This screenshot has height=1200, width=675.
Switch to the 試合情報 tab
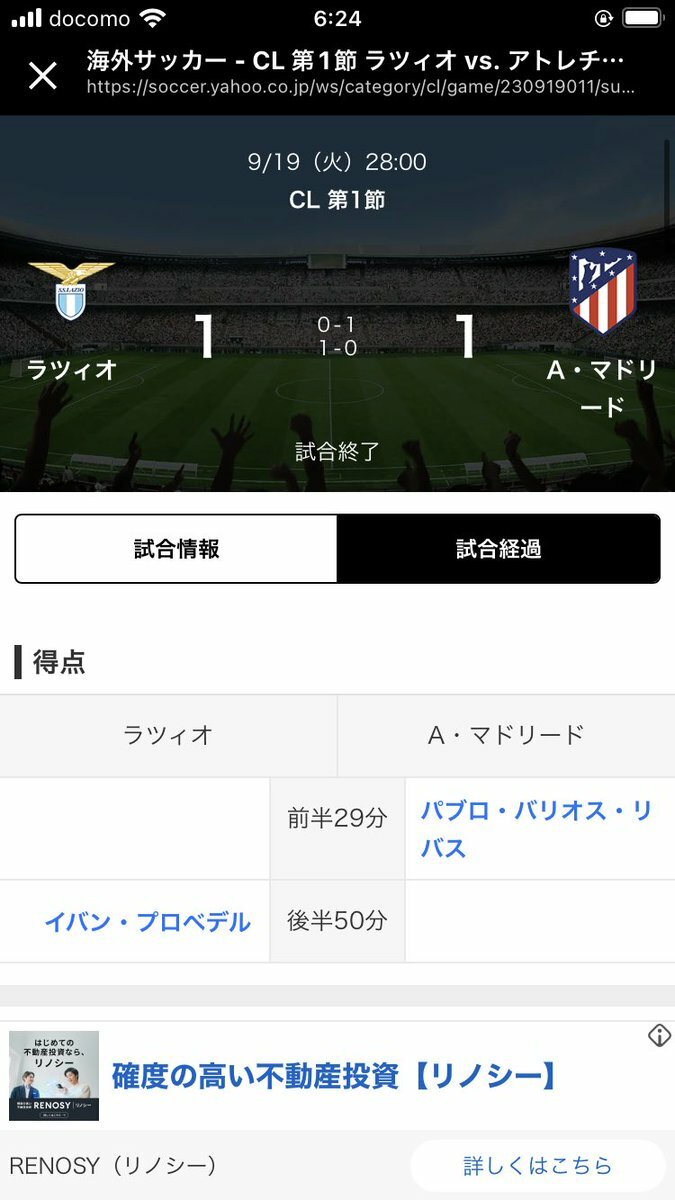click(176, 548)
